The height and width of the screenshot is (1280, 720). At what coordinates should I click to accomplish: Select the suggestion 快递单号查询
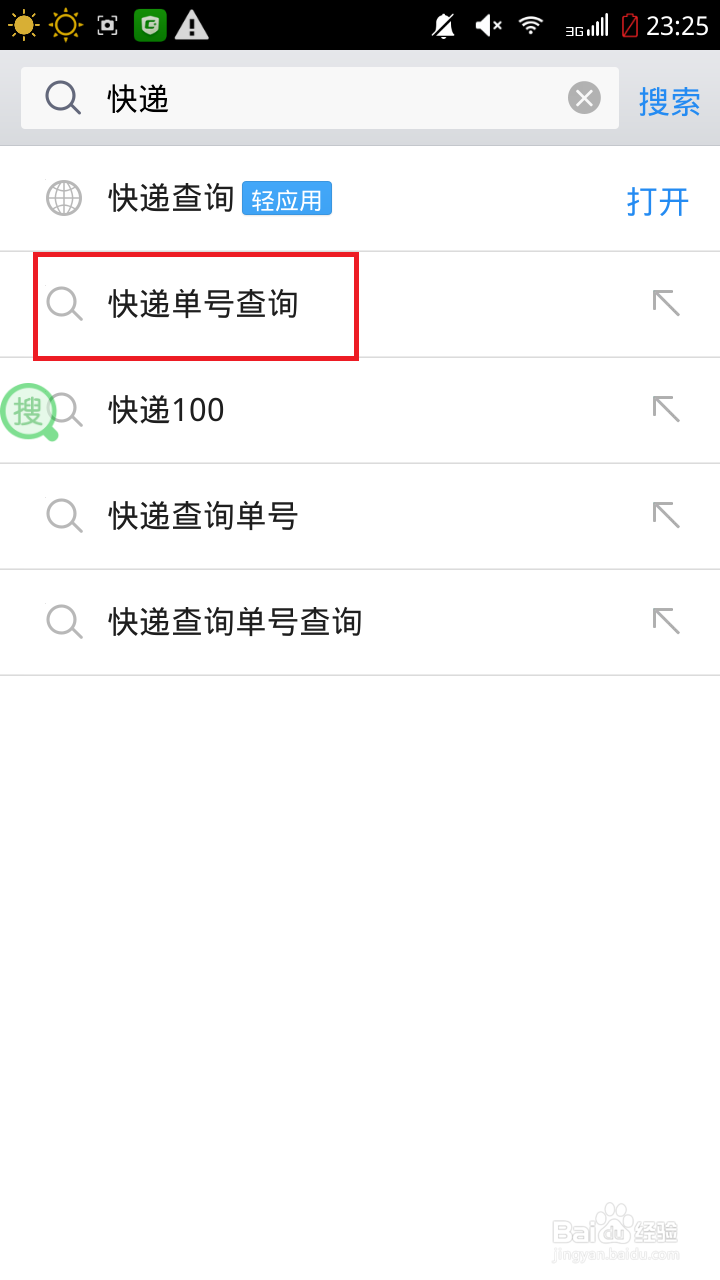point(204,304)
